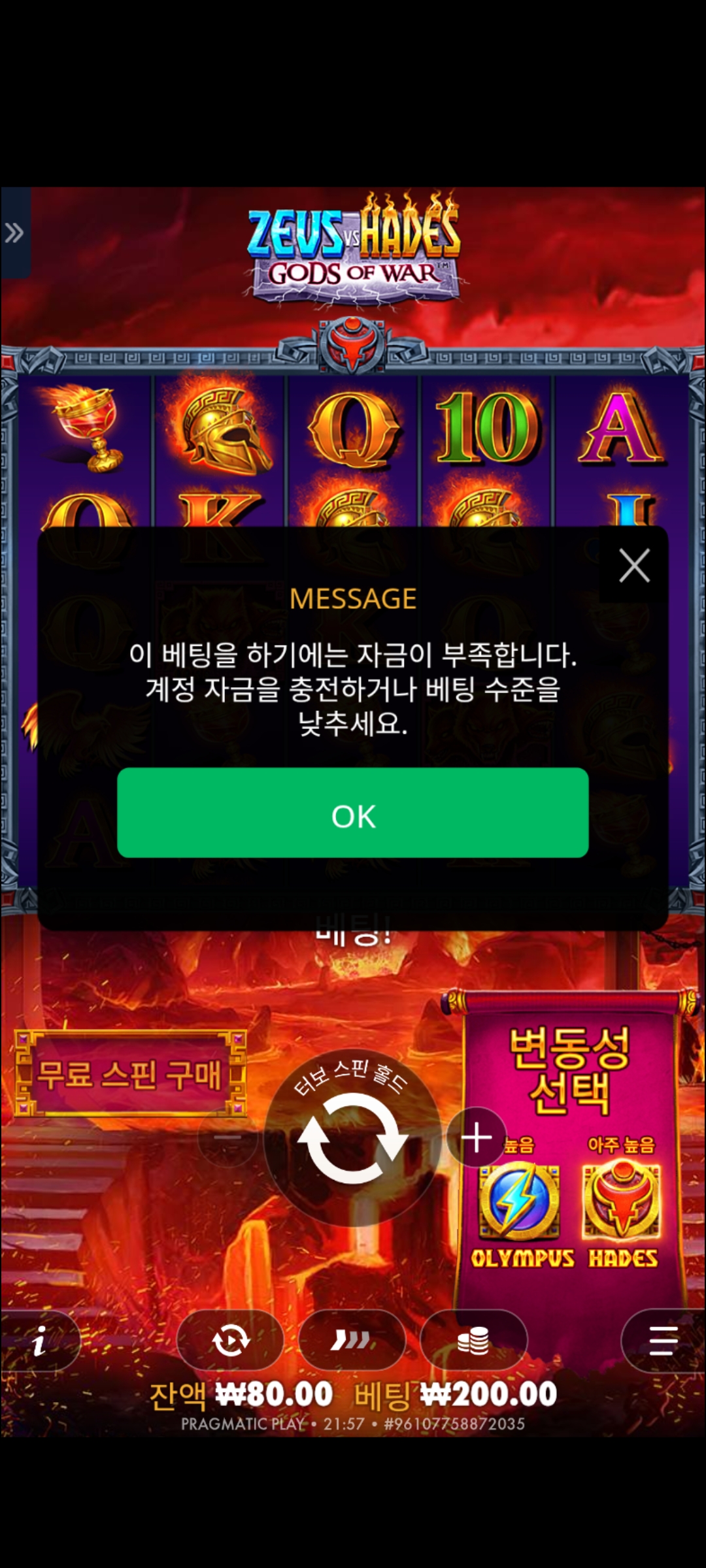Open the autoplay settings
This screenshot has width=706, height=1568.
pos(230,1341)
